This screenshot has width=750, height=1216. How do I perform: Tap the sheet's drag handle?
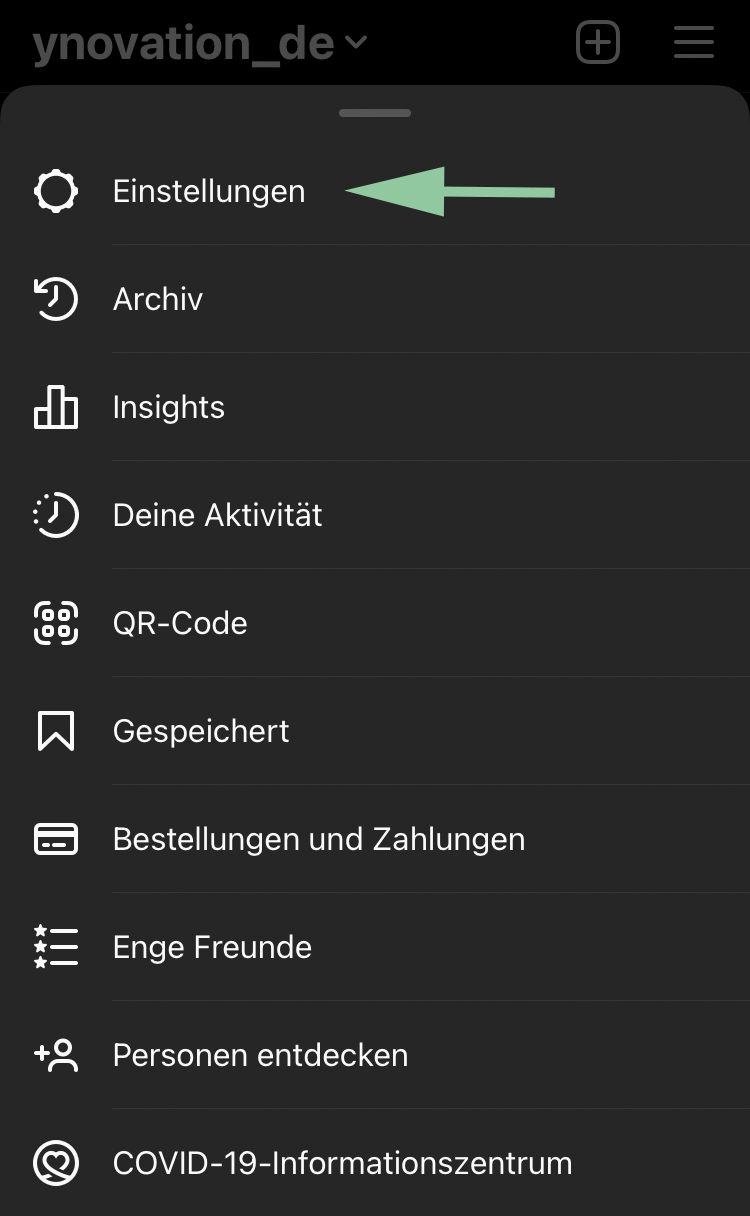point(375,113)
